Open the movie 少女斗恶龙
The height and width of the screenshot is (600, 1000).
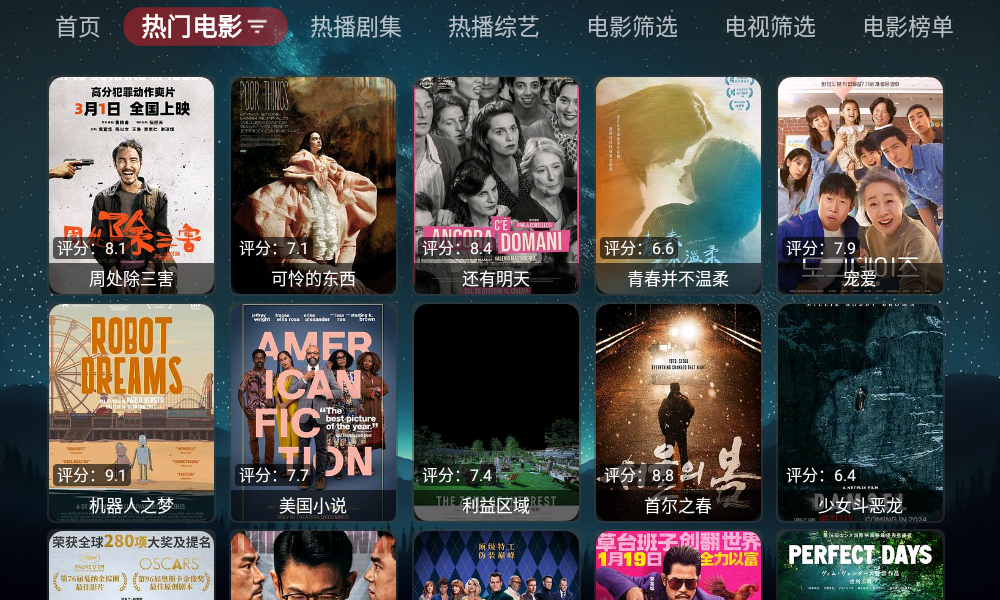[860, 412]
